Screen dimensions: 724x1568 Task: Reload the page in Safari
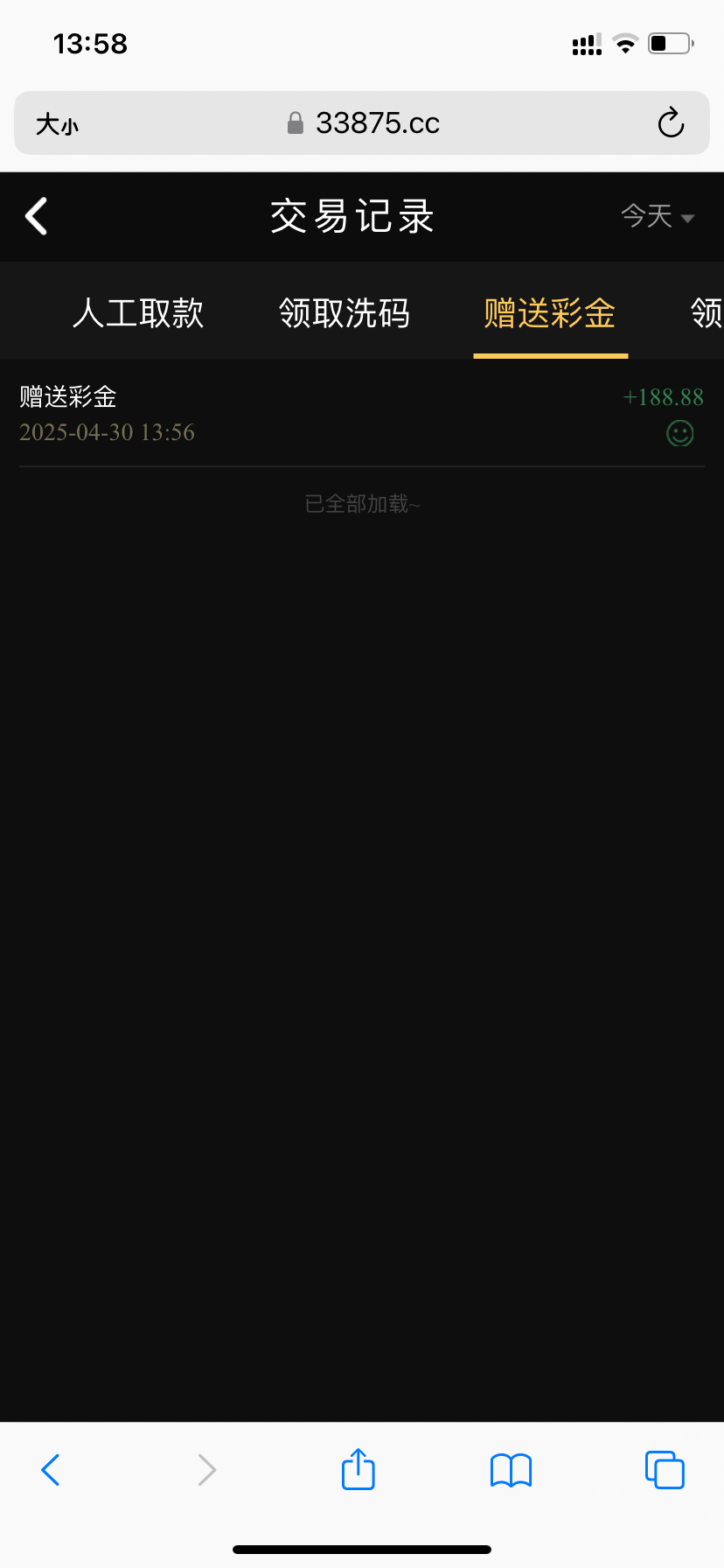click(x=671, y=123)
